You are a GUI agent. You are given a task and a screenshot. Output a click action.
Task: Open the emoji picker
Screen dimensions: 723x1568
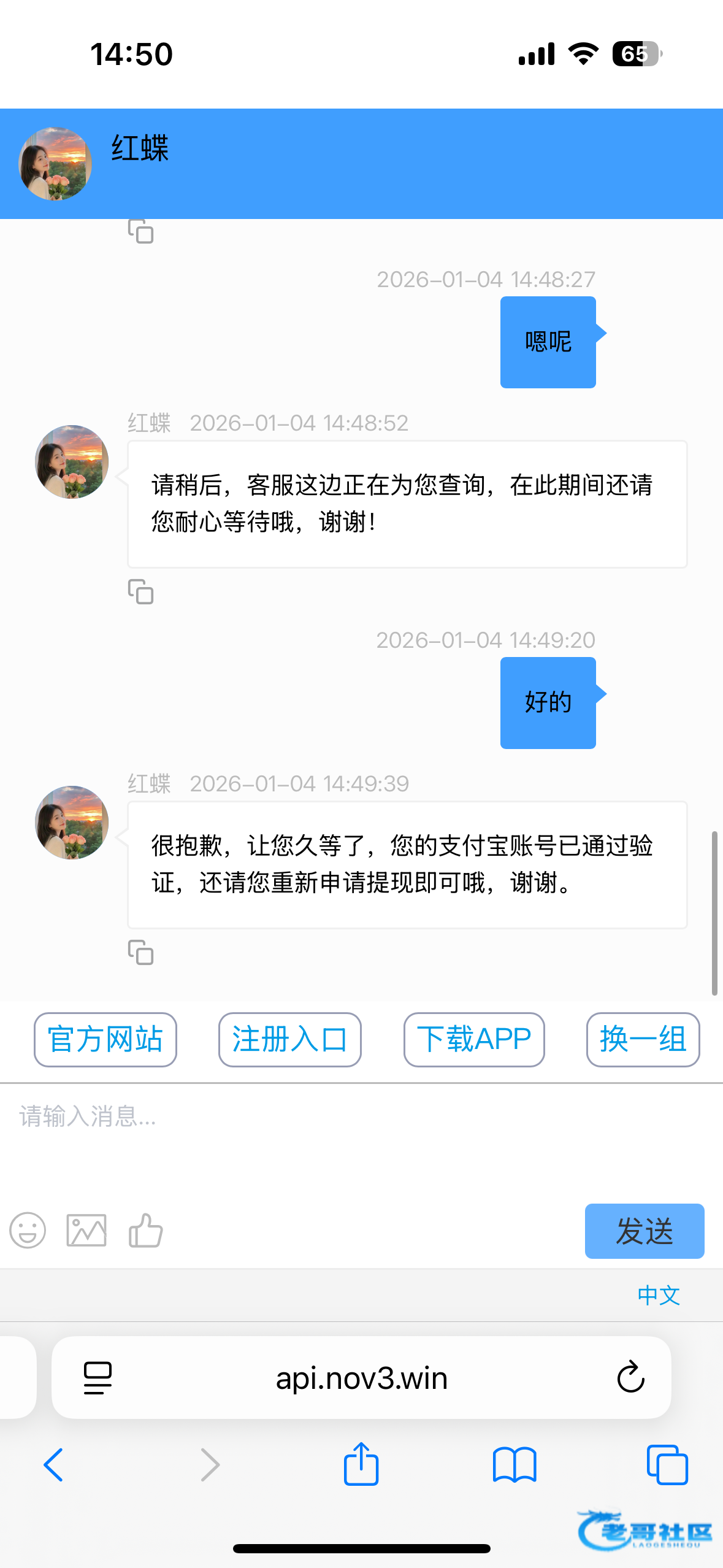coord(28,1230)
